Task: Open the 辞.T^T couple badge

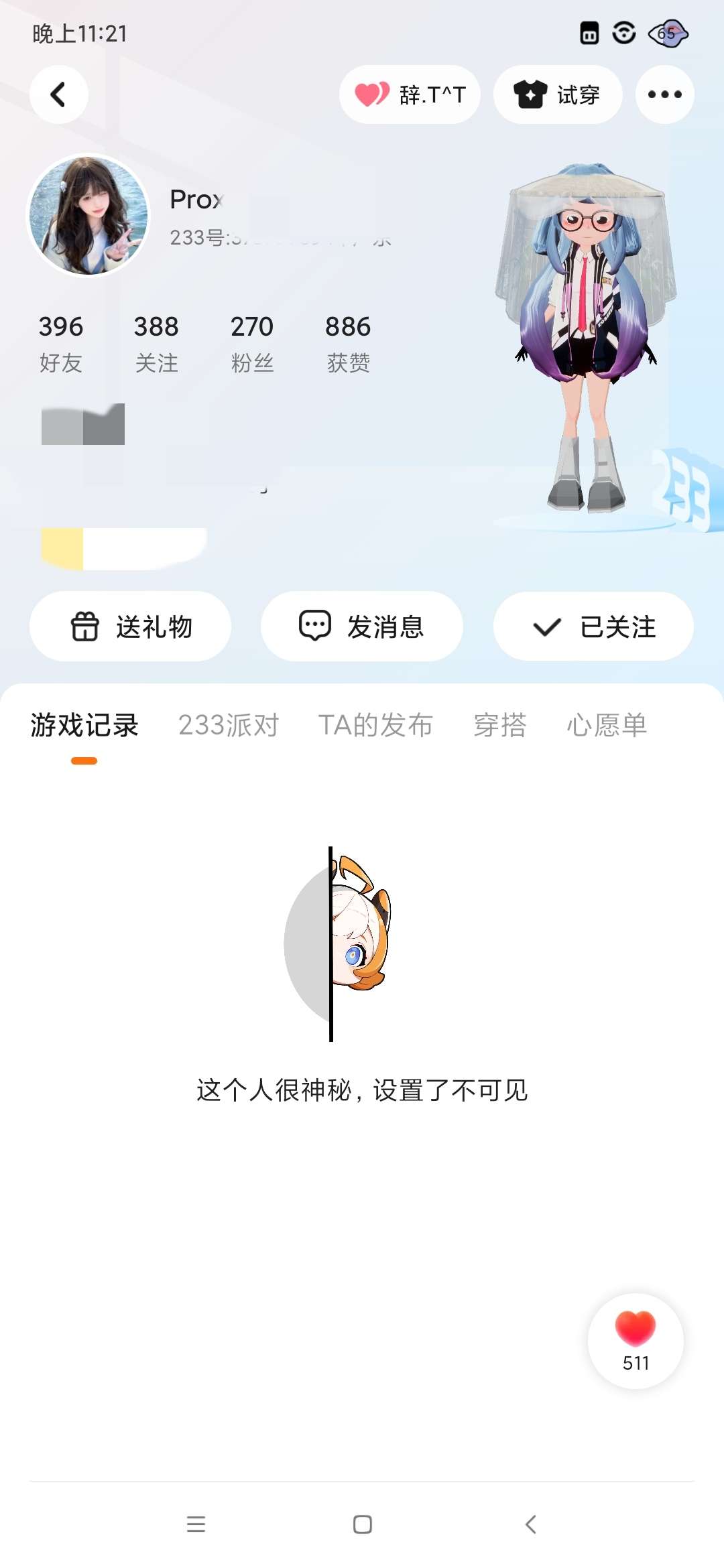Action: click(x=410, y=94)
